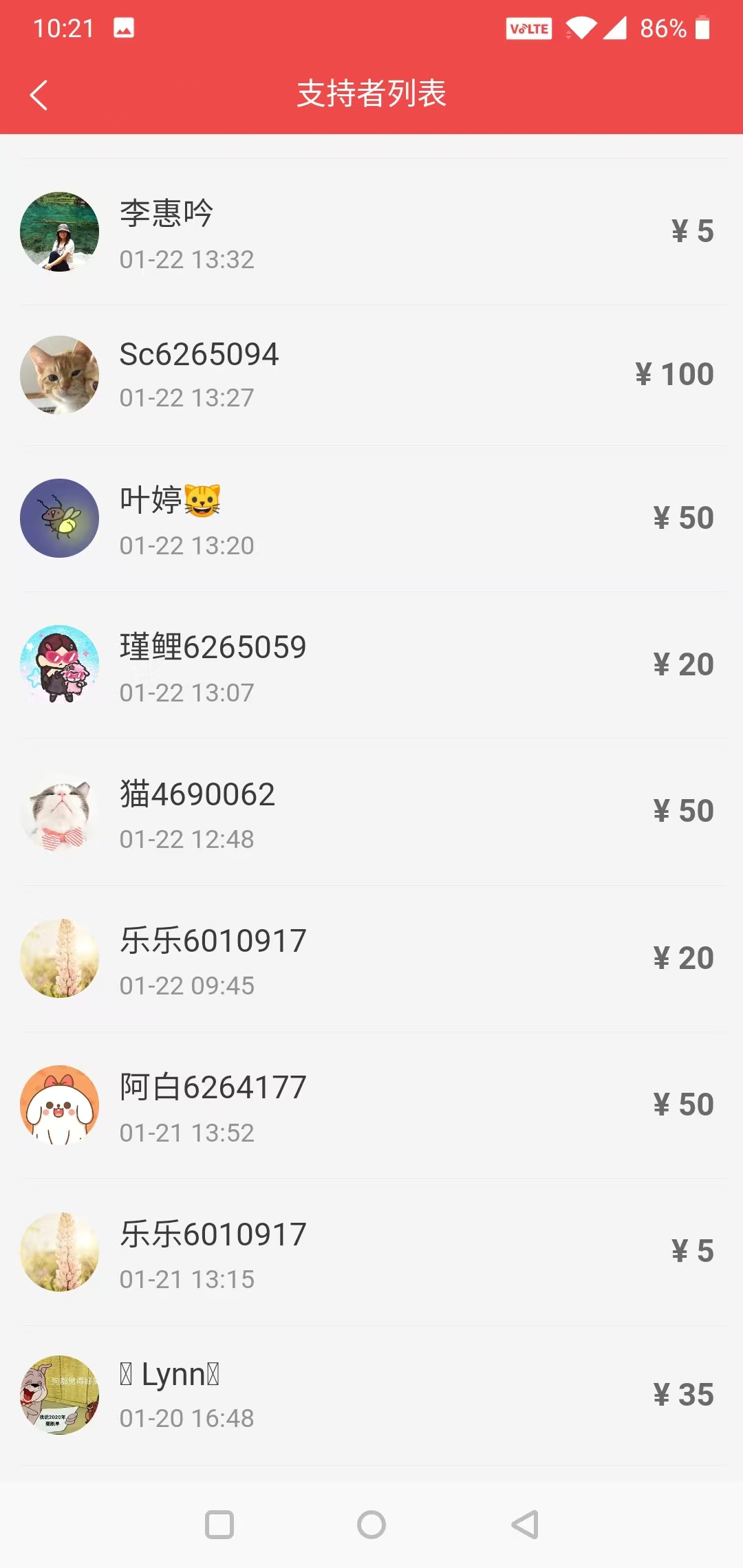The image size is (743, 1568).
Task: Open the 猫4690062 supporter entry
Action: (x=371, y=812)
